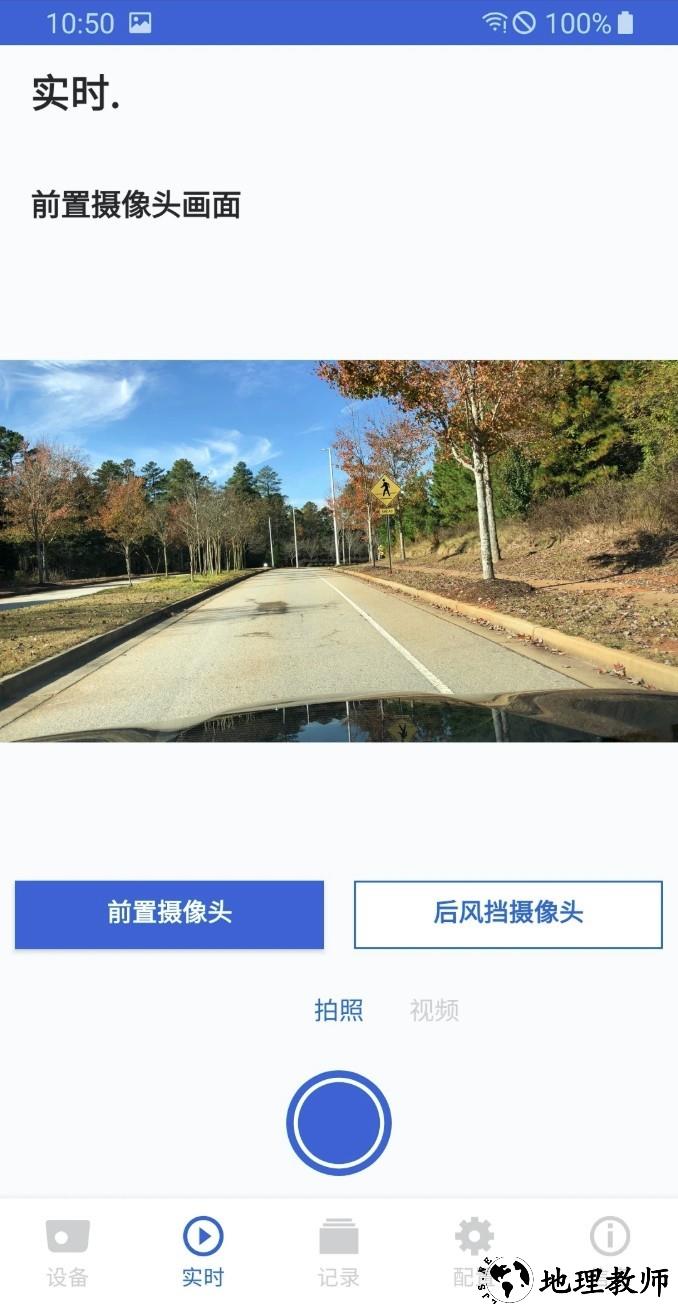
Task: Open the 设备 tab
Action: pyautogui.click(x=68, y=1252)
